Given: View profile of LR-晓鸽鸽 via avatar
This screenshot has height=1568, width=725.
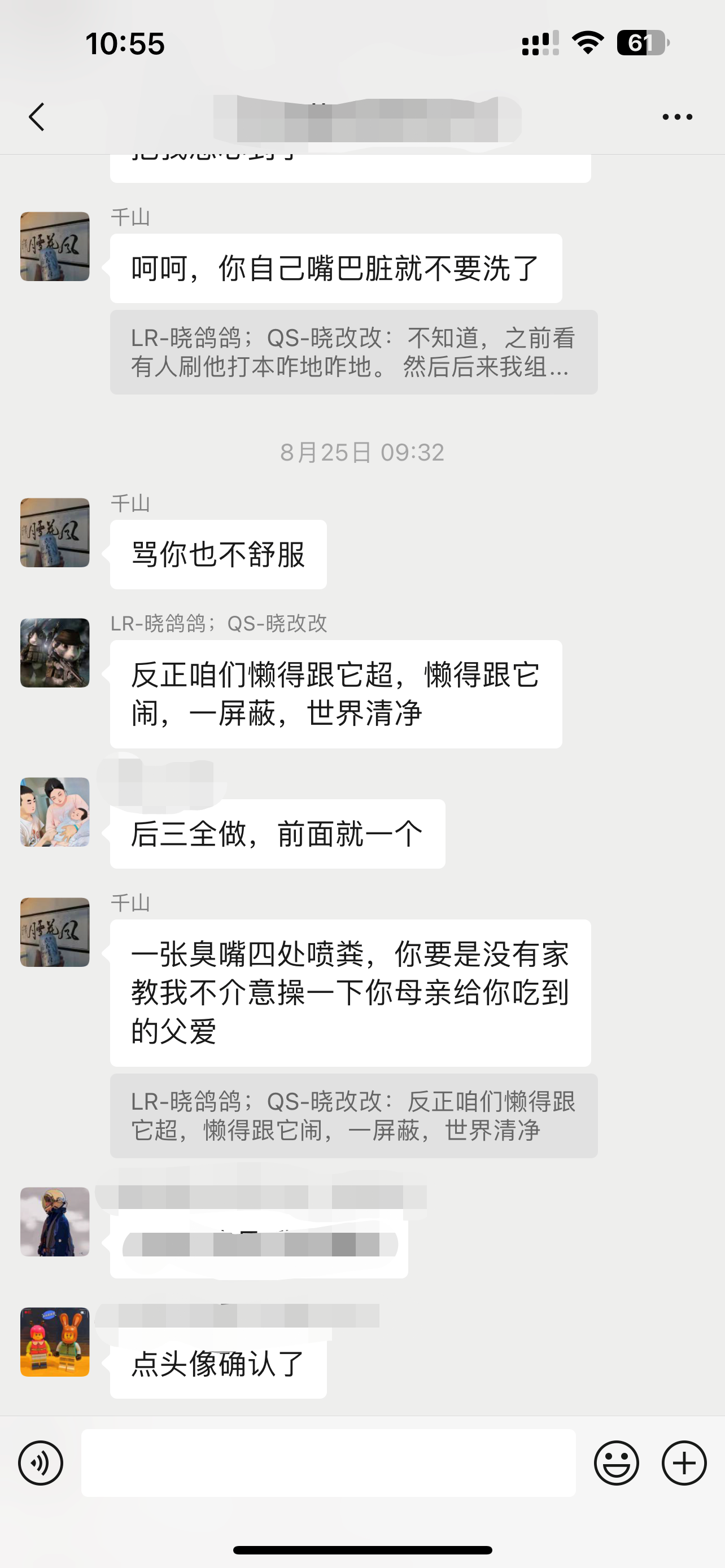Looking at the screenshot, I should tap(55, 653).
